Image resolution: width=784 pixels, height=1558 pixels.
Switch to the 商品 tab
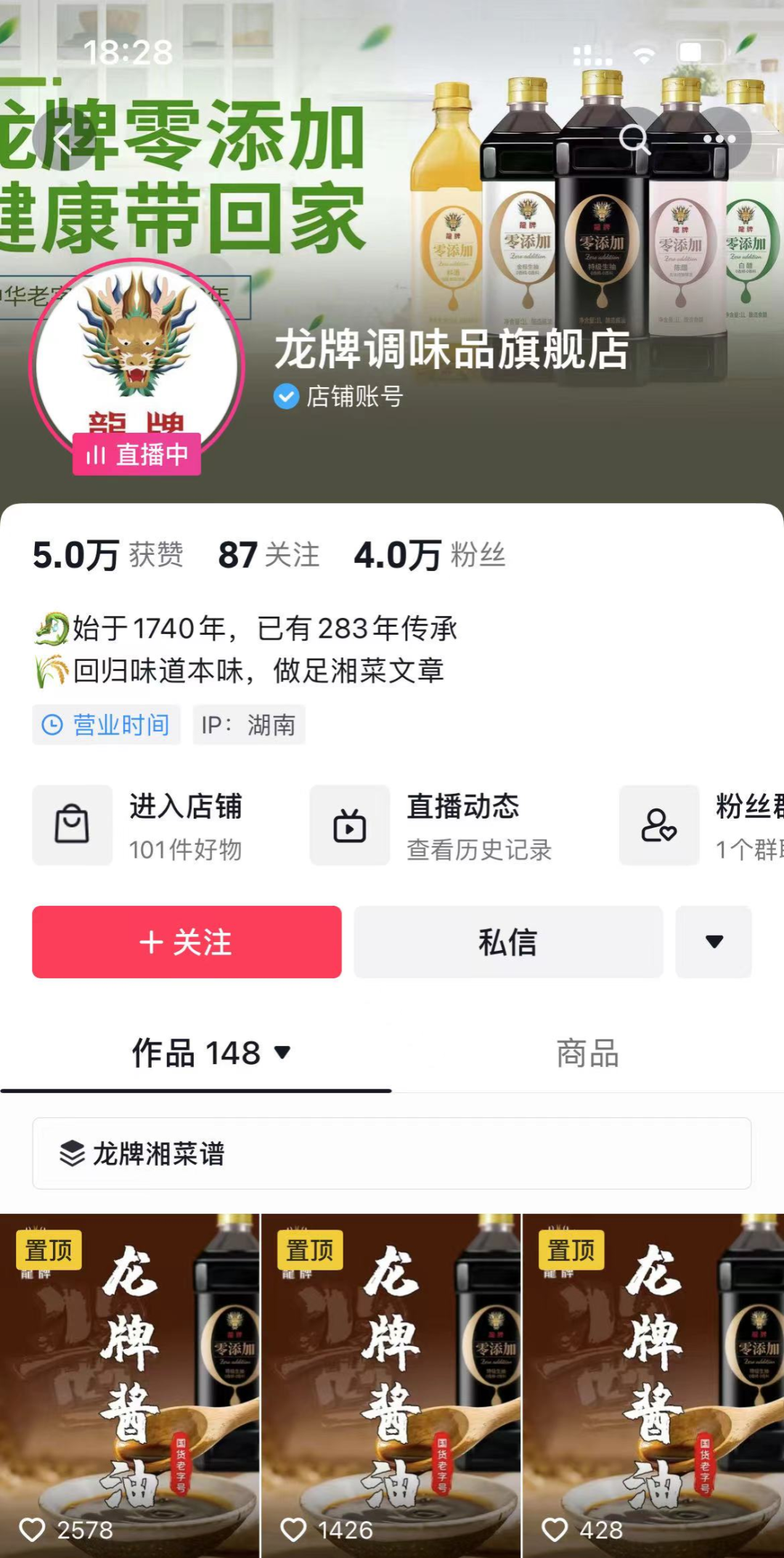pos(587,1053)
